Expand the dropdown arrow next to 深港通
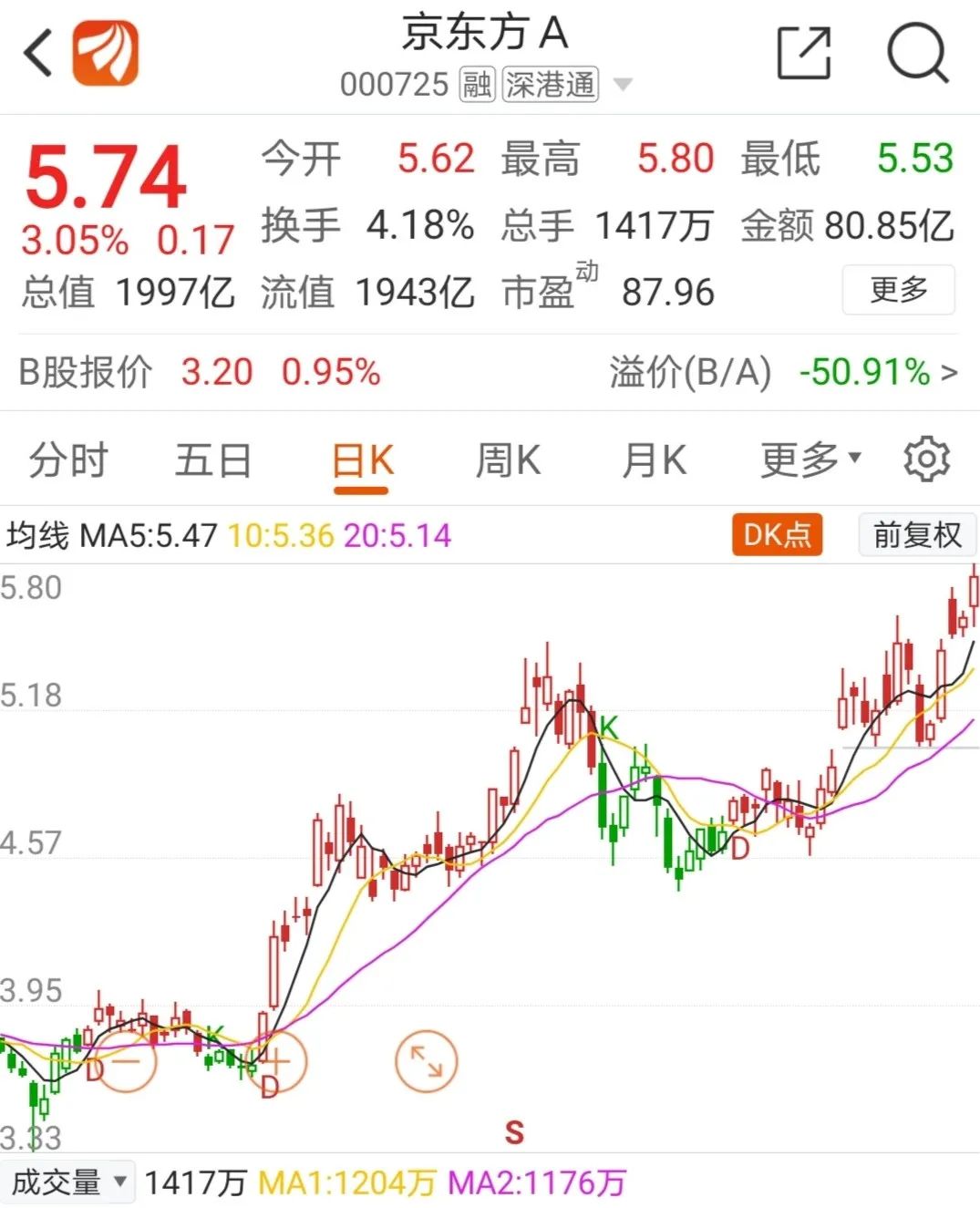Image resolution: width=980 pixels, height=1208 pixels. point(623,85)
